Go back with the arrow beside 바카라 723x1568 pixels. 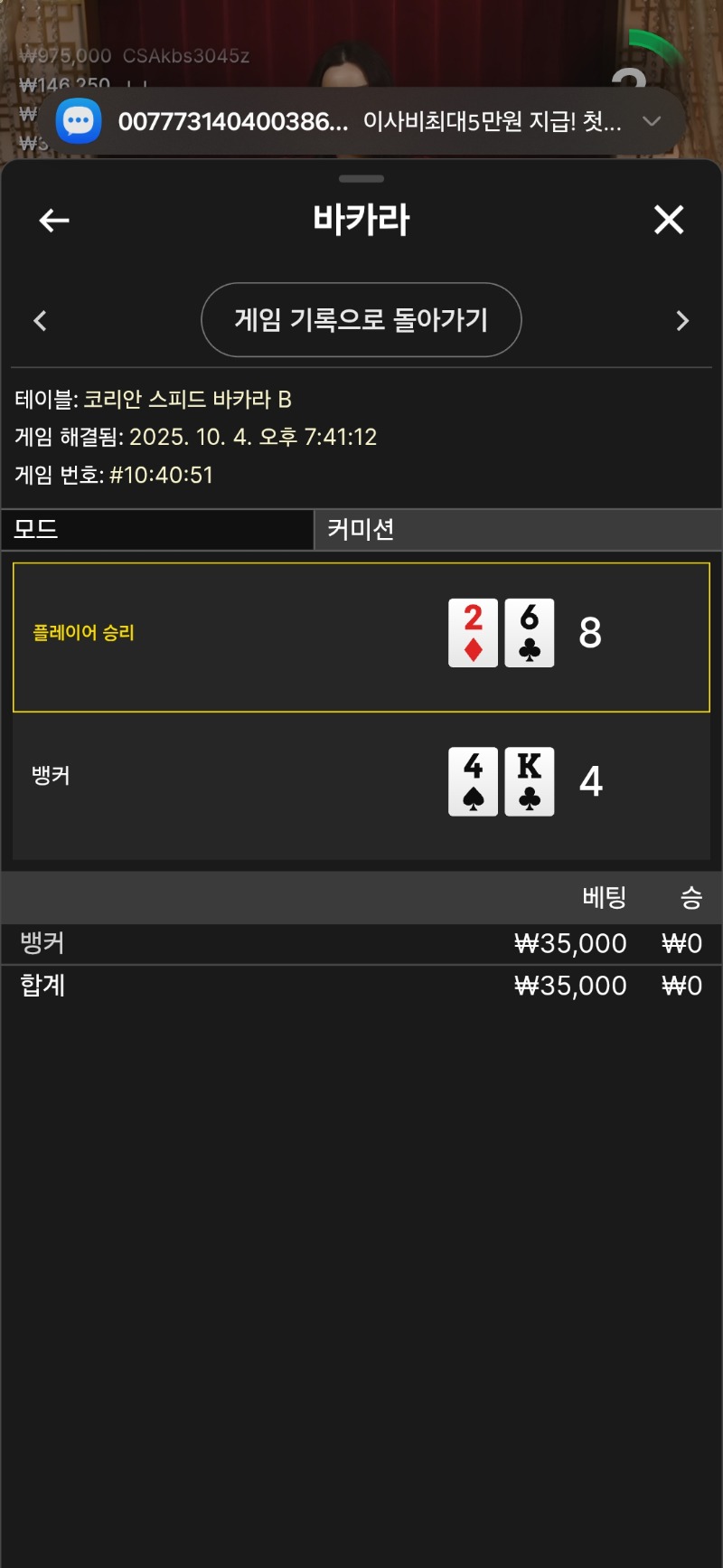click(x=54, y=220)
